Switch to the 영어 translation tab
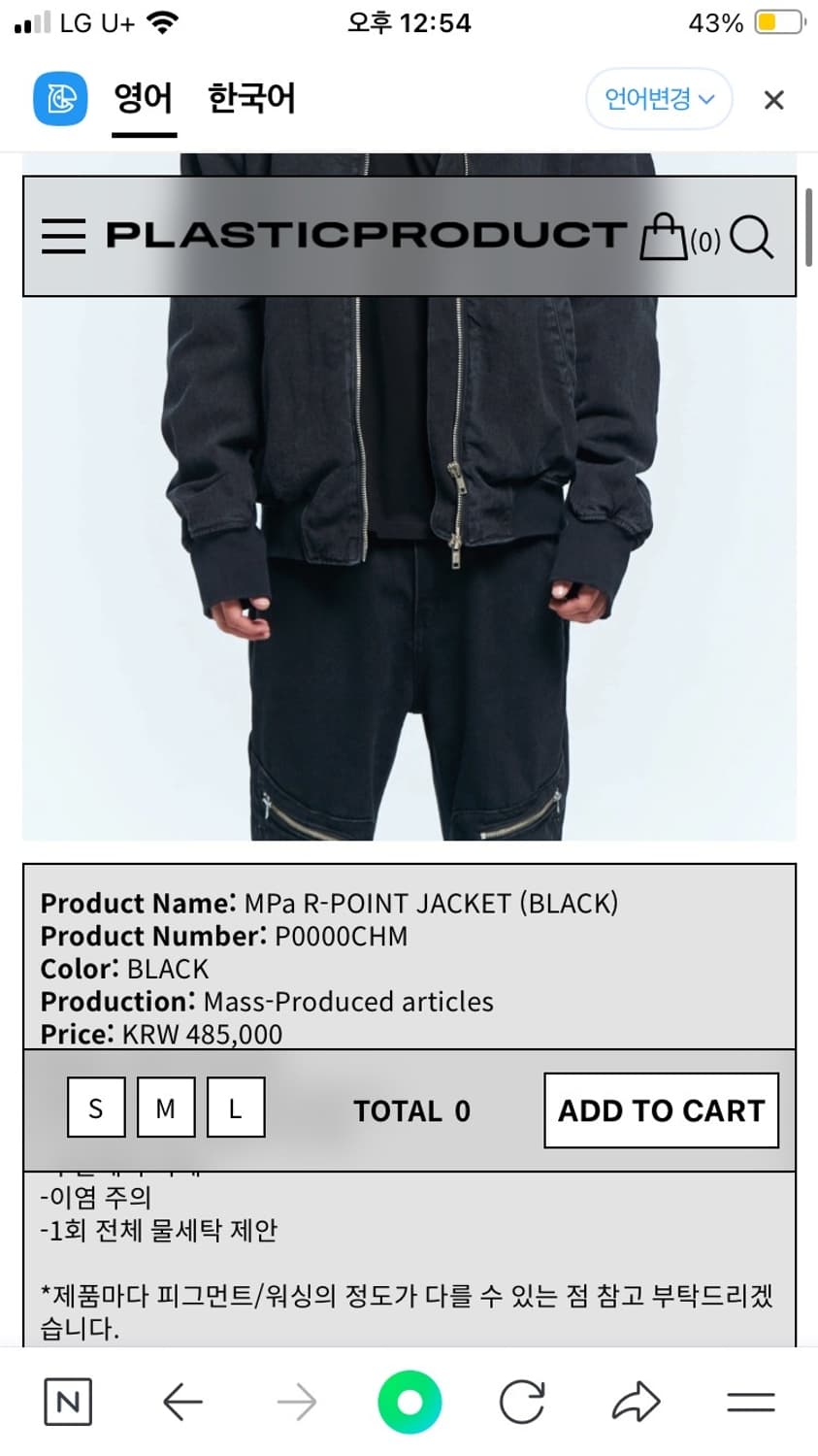Image resolution: width=818 pixels, height=1456 pixels. (x=143, y=98)
